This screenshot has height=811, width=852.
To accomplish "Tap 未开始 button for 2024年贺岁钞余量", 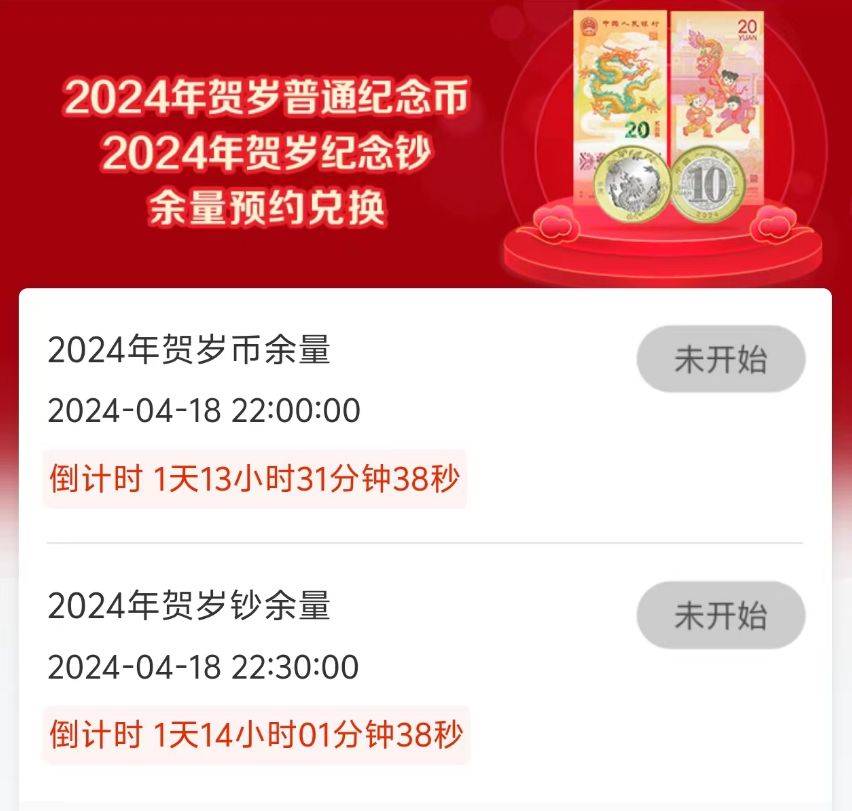I will click(x=720, y=615).
